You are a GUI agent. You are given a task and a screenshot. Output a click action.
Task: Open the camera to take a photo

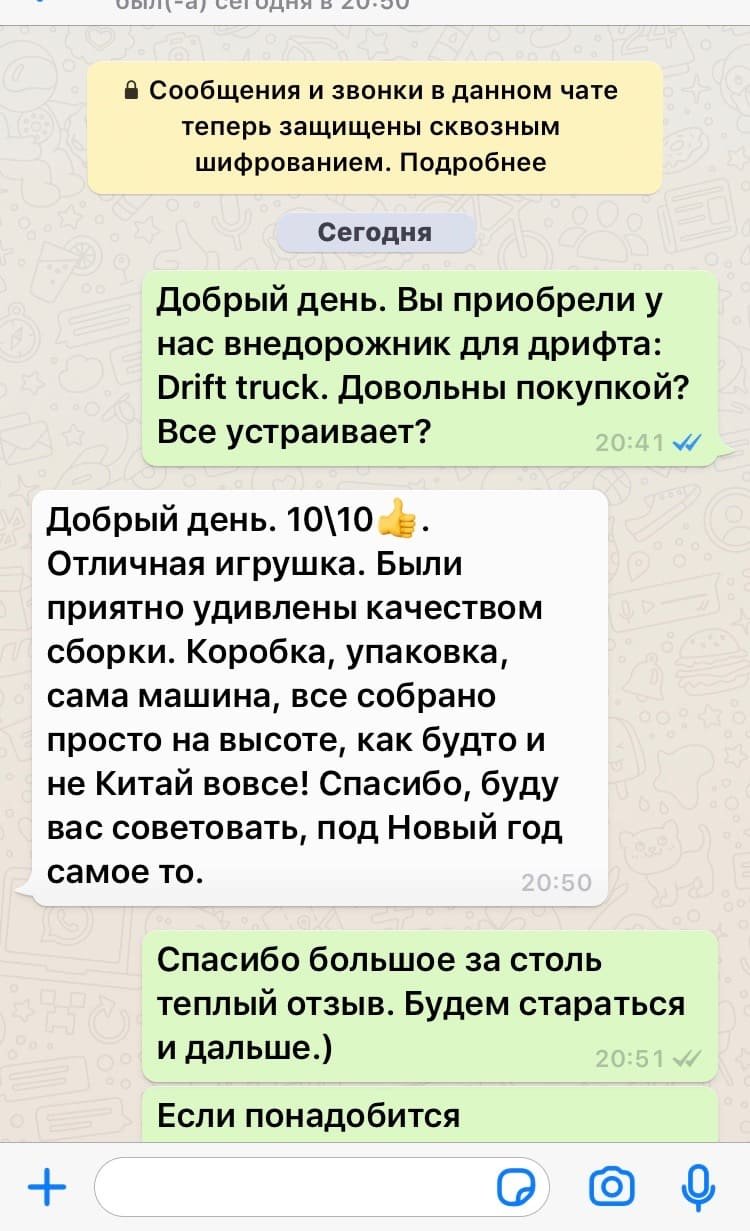pos(611,1187)
